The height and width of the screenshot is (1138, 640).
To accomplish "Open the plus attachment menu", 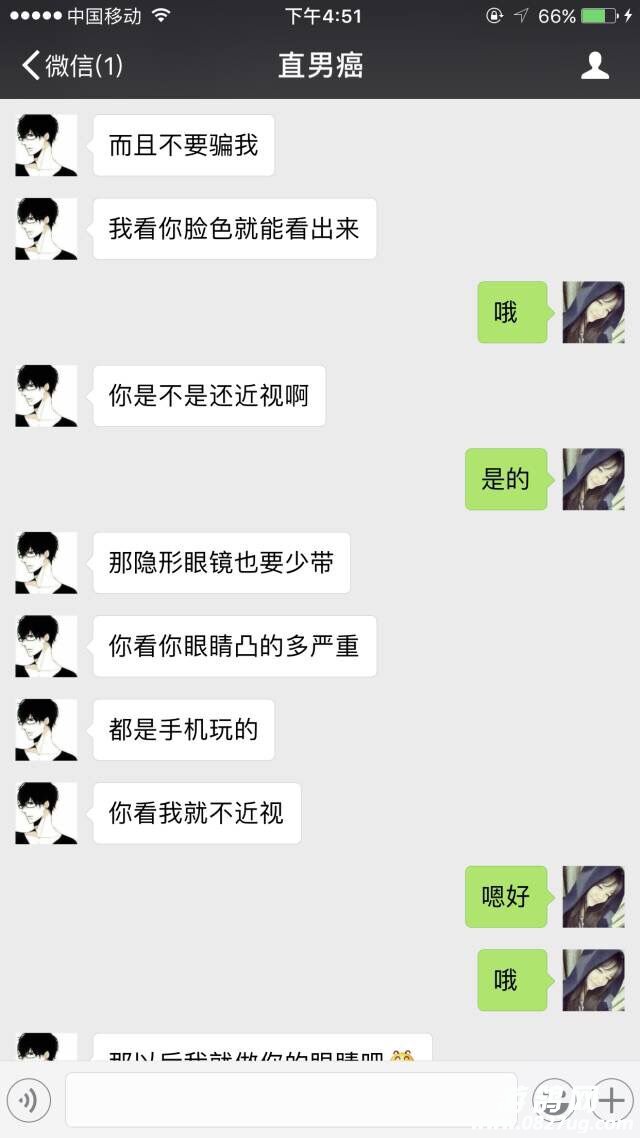I will 610,1101.
